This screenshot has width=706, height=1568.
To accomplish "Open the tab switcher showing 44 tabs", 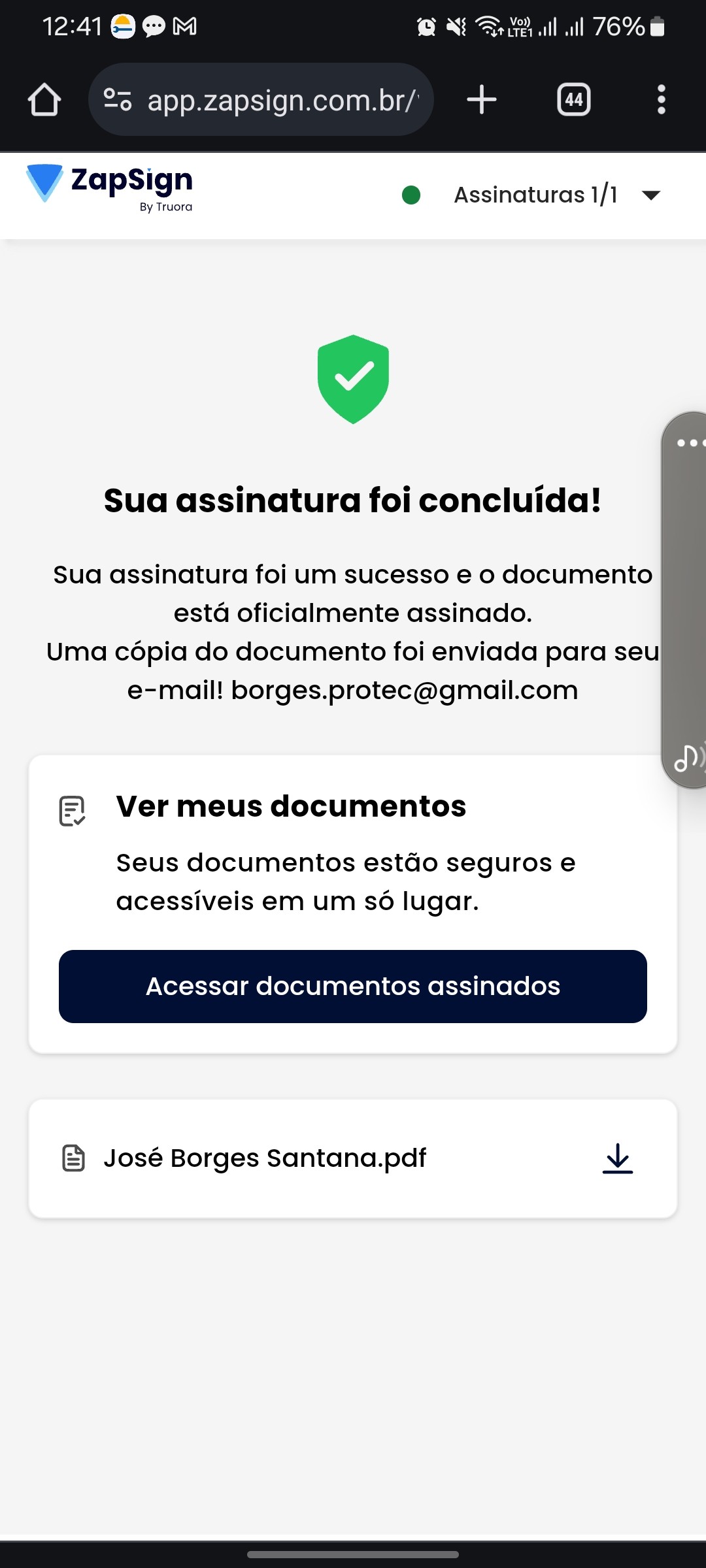I will [x=573, y=100].
